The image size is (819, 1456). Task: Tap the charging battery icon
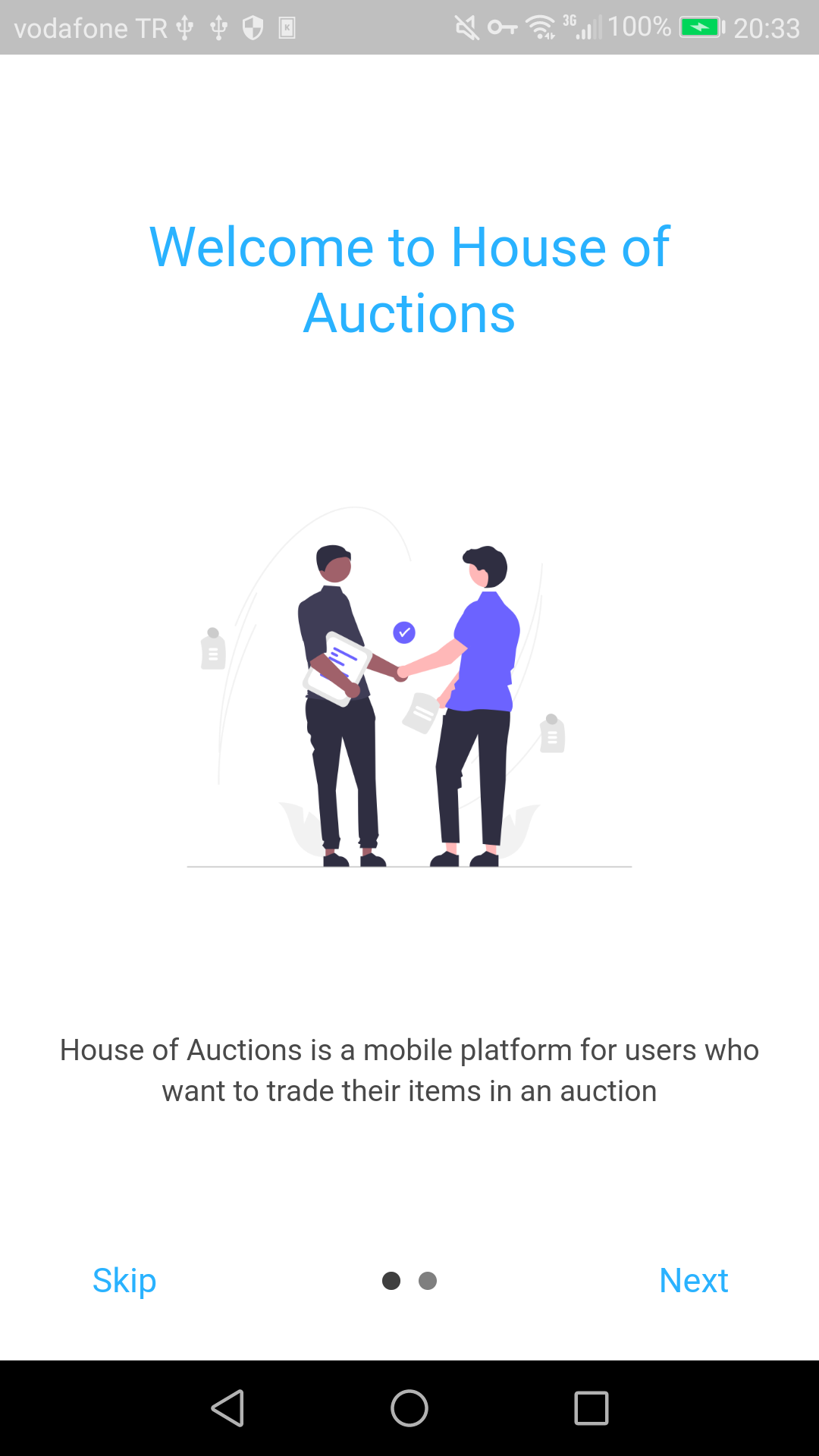tap(701, 27)
